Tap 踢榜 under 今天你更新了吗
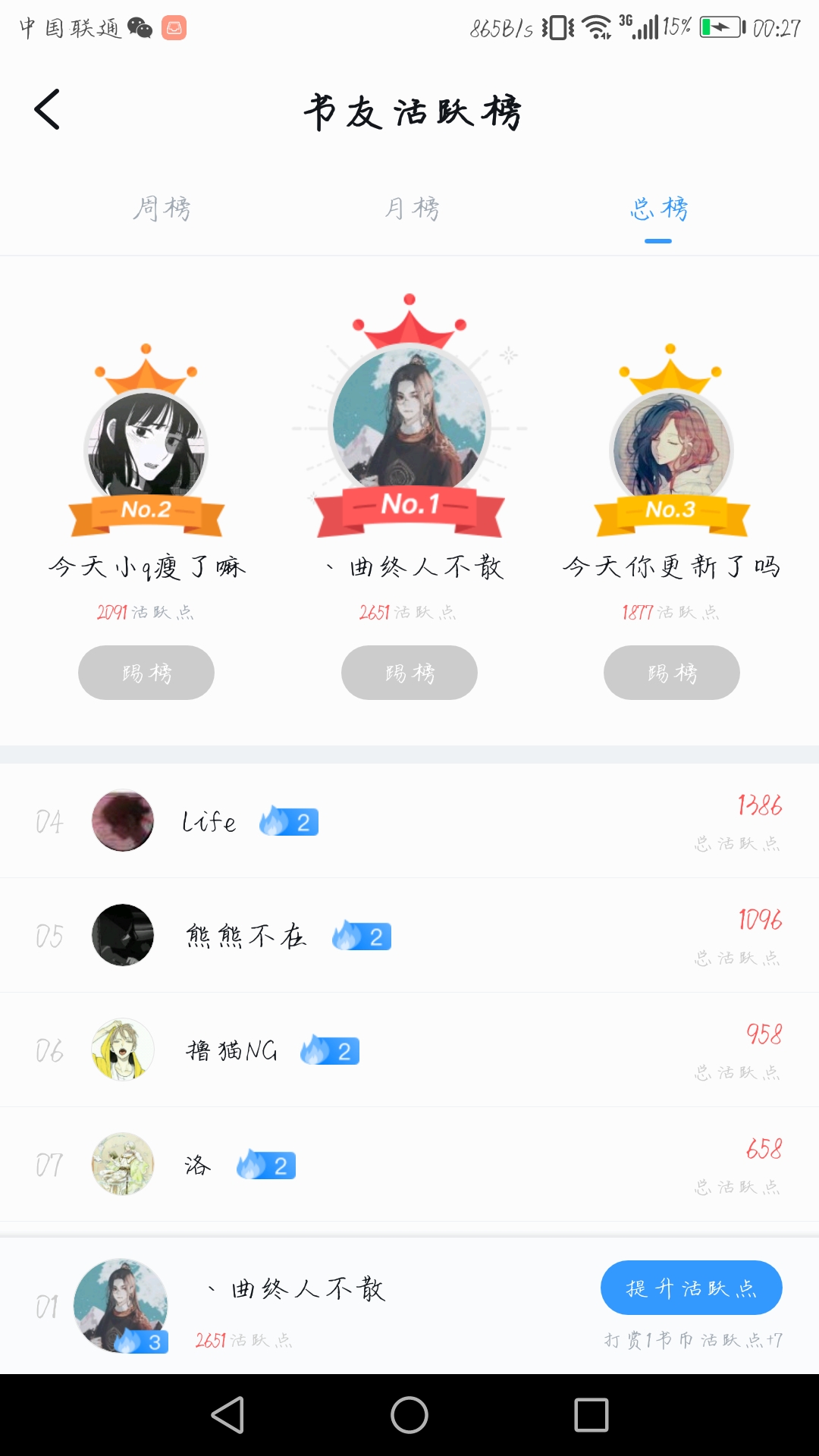This screenshot has height=1456, width=819. [x=672, y=673]
